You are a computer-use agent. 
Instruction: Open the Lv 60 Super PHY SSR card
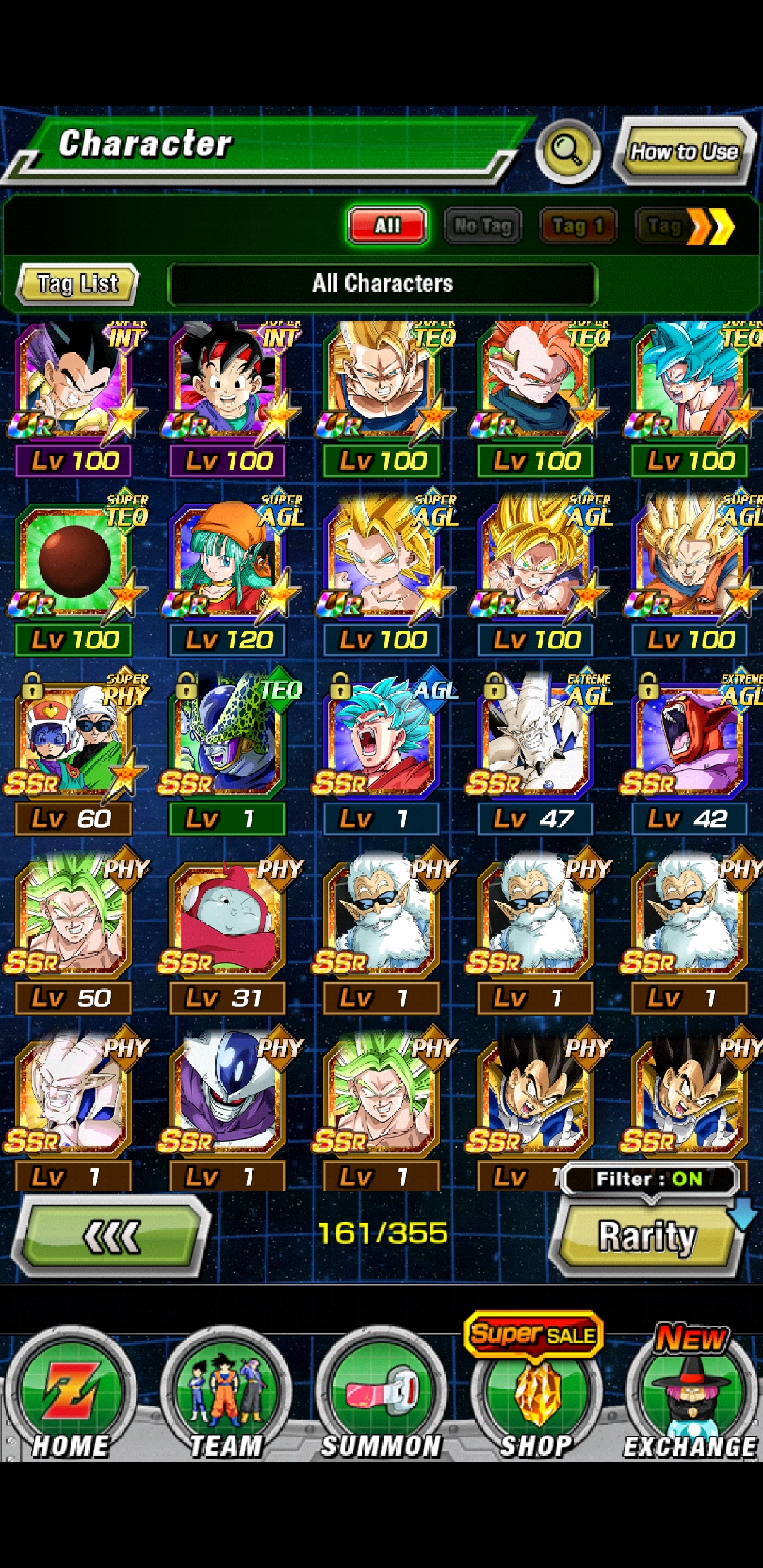(73, 752)
